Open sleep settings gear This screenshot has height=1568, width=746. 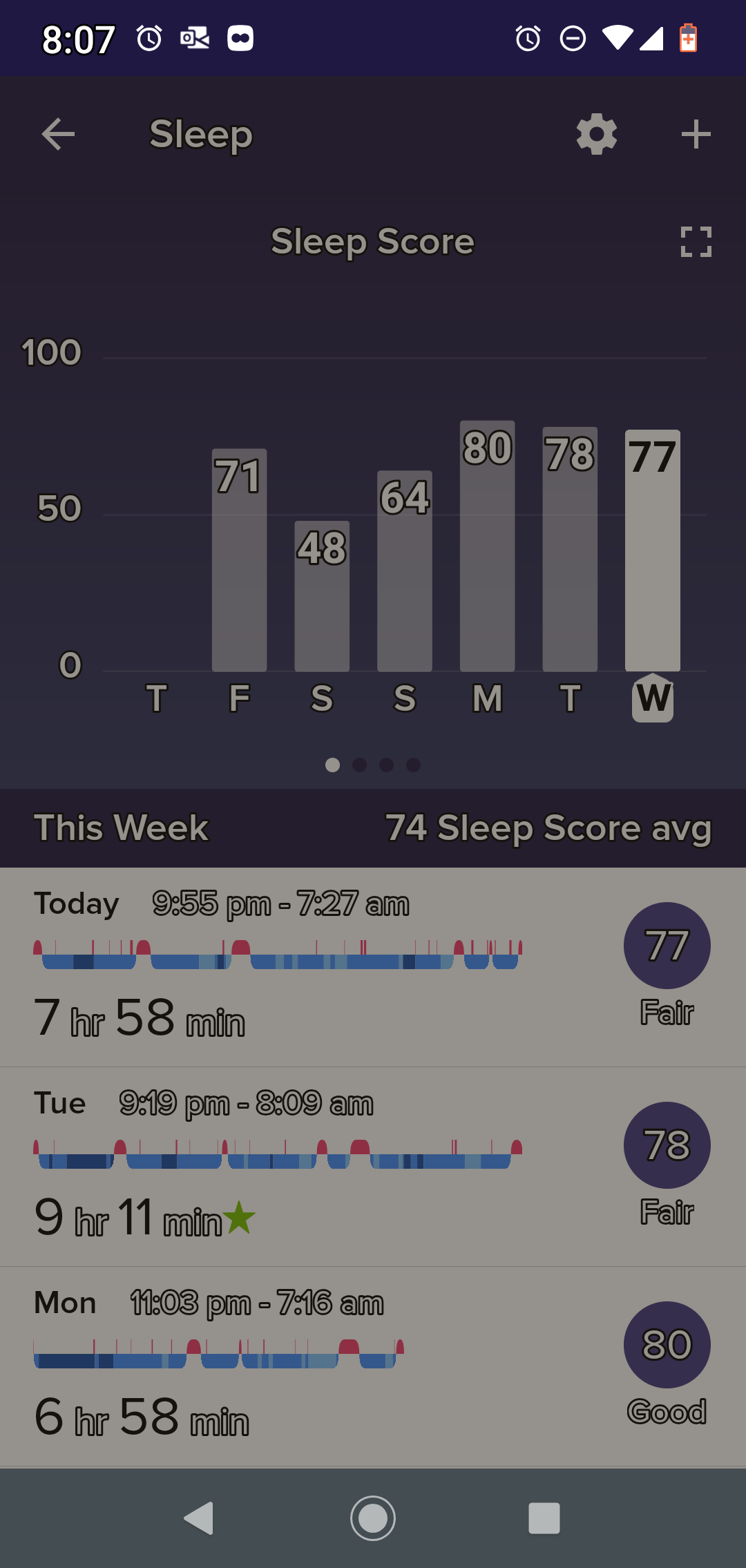(x=597, y=134)
